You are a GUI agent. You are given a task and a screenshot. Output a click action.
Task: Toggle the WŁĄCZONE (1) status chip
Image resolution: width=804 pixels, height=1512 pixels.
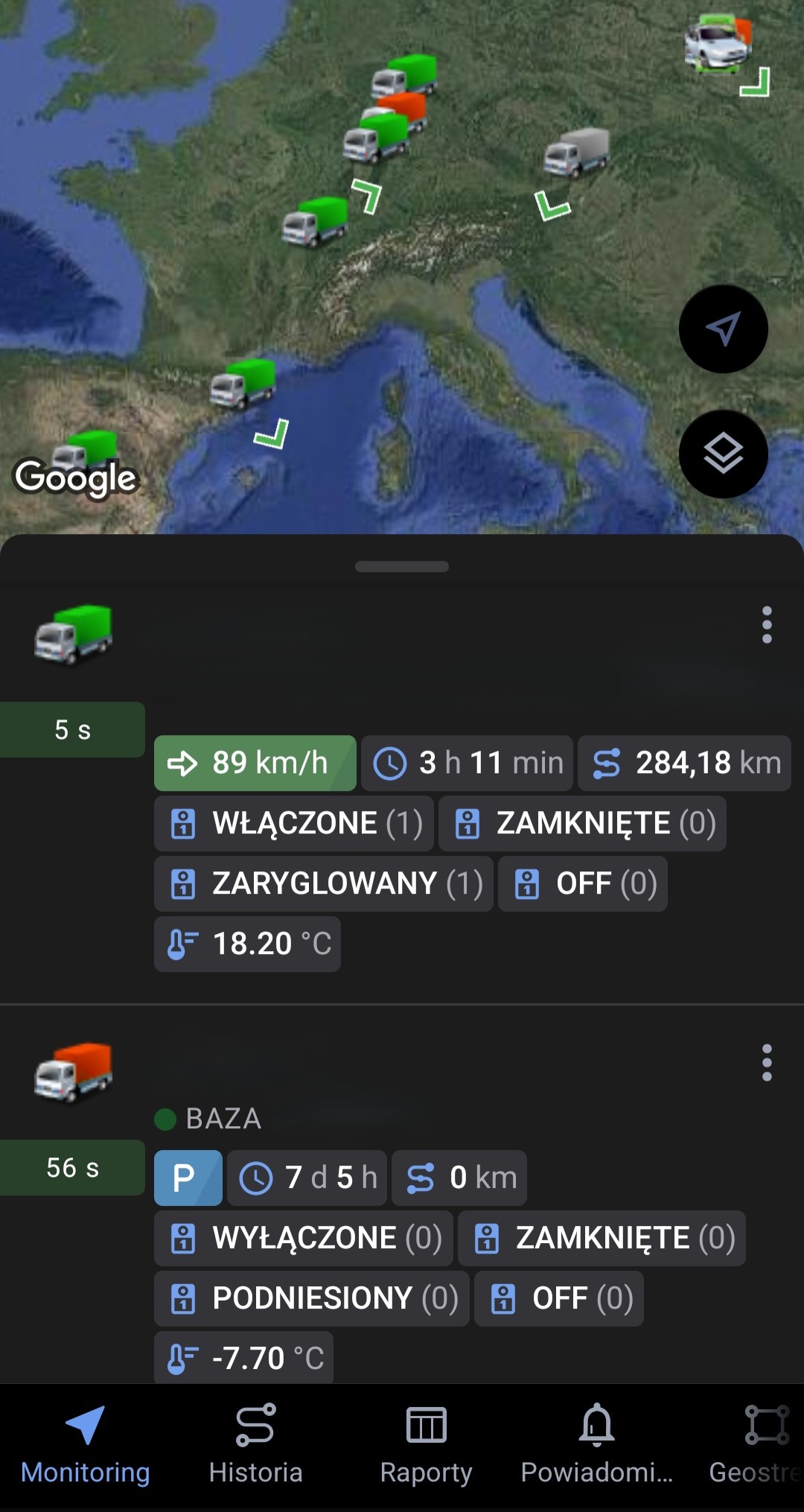(293, 823)
